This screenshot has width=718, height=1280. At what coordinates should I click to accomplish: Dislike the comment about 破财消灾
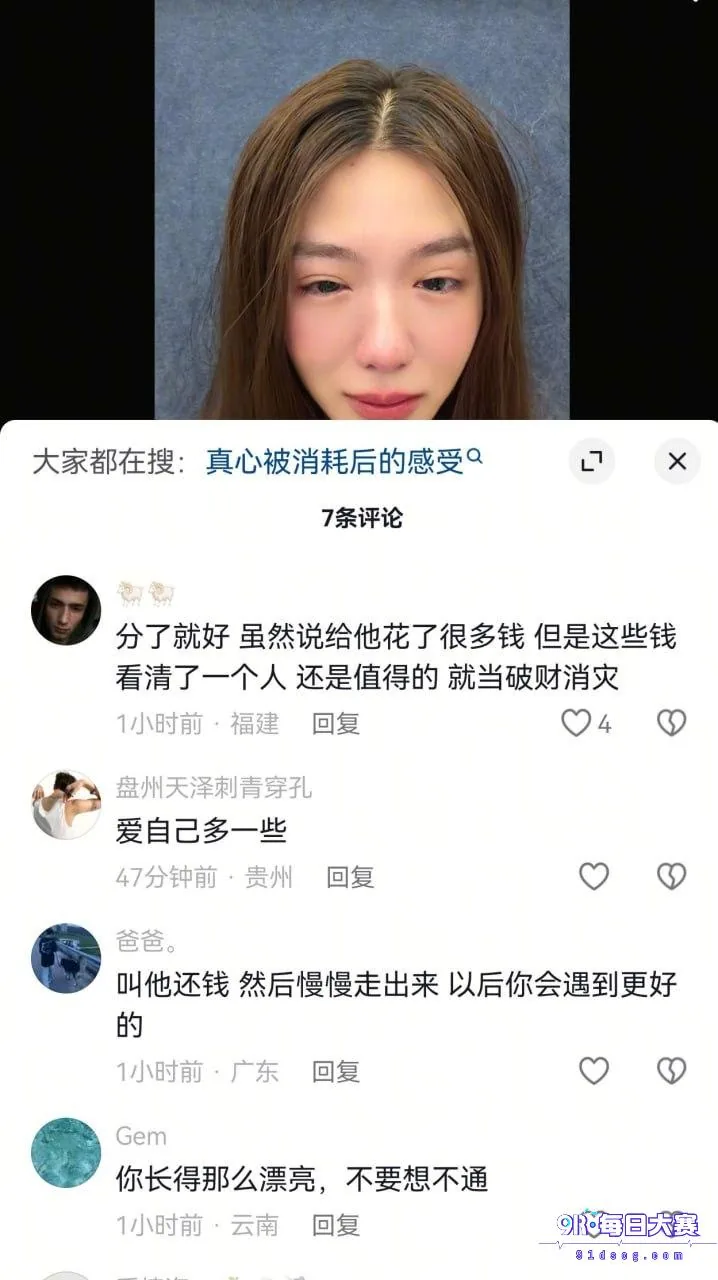point(671,723)
